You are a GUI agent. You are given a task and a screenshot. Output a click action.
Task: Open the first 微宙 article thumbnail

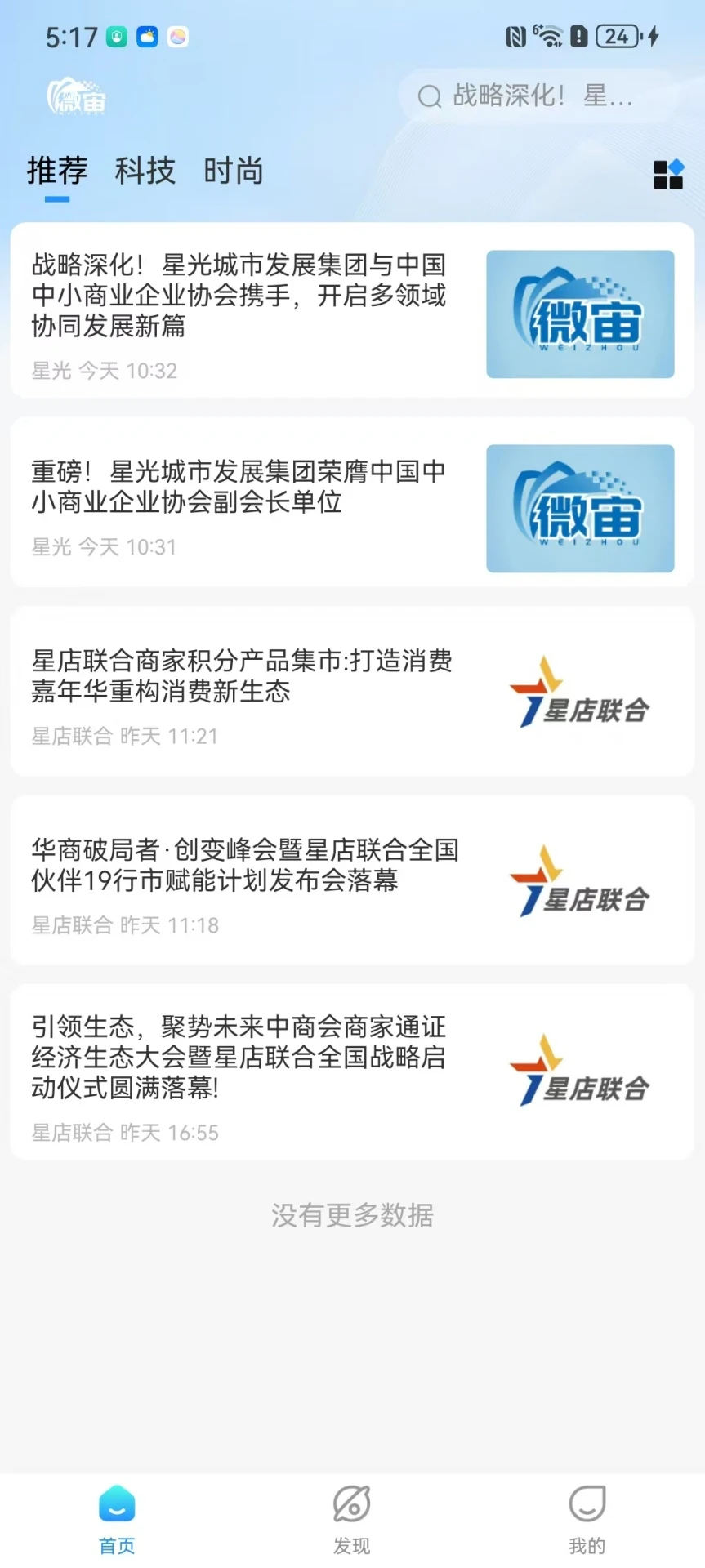(580, 314)
